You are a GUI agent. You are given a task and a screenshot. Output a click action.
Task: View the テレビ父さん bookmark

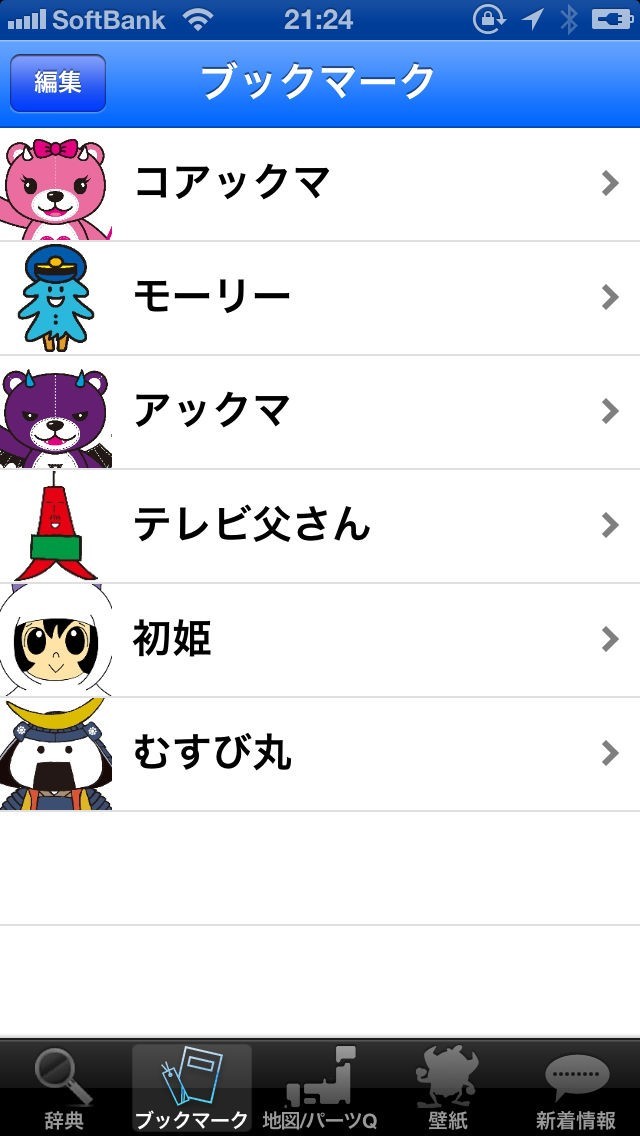coord(320,526)
